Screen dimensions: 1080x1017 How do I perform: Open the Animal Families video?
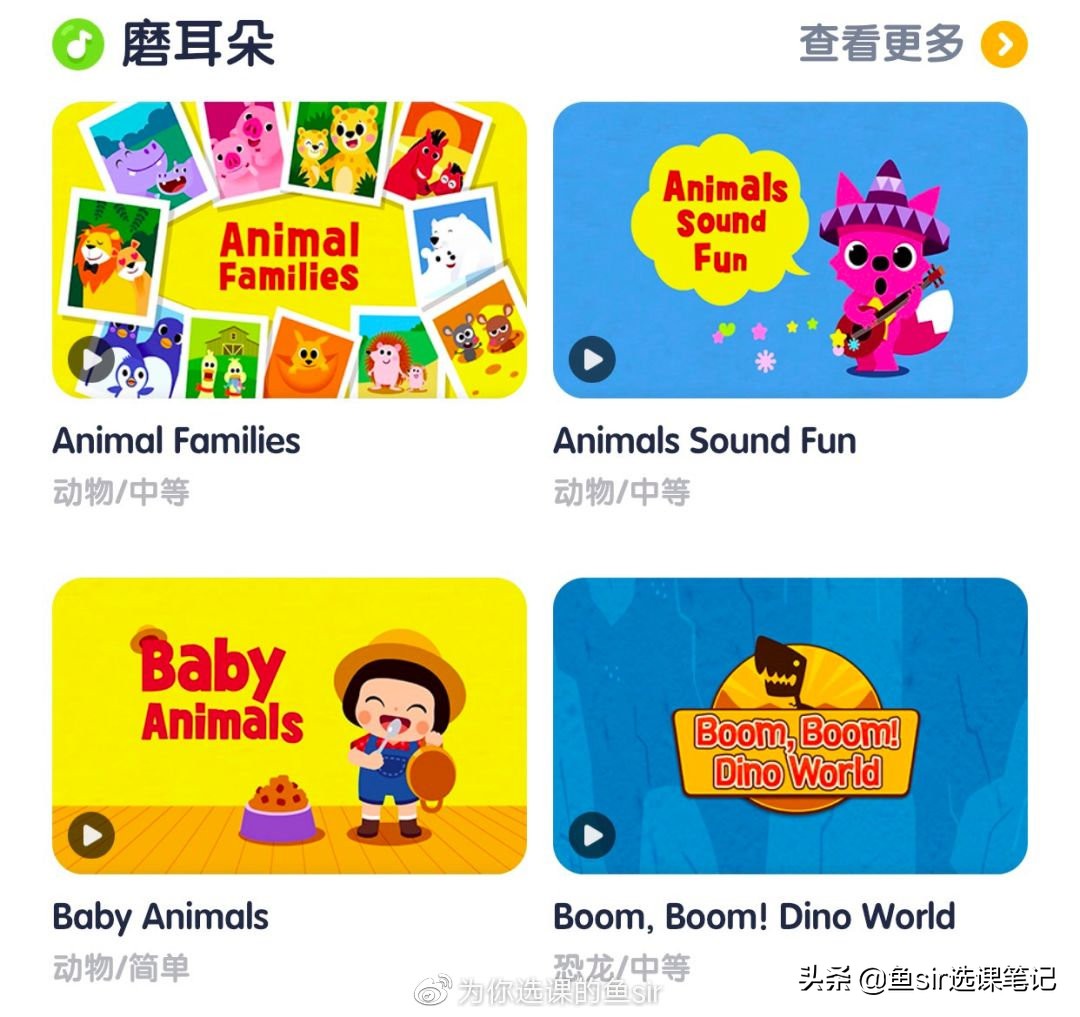click(x=289, y=250)
